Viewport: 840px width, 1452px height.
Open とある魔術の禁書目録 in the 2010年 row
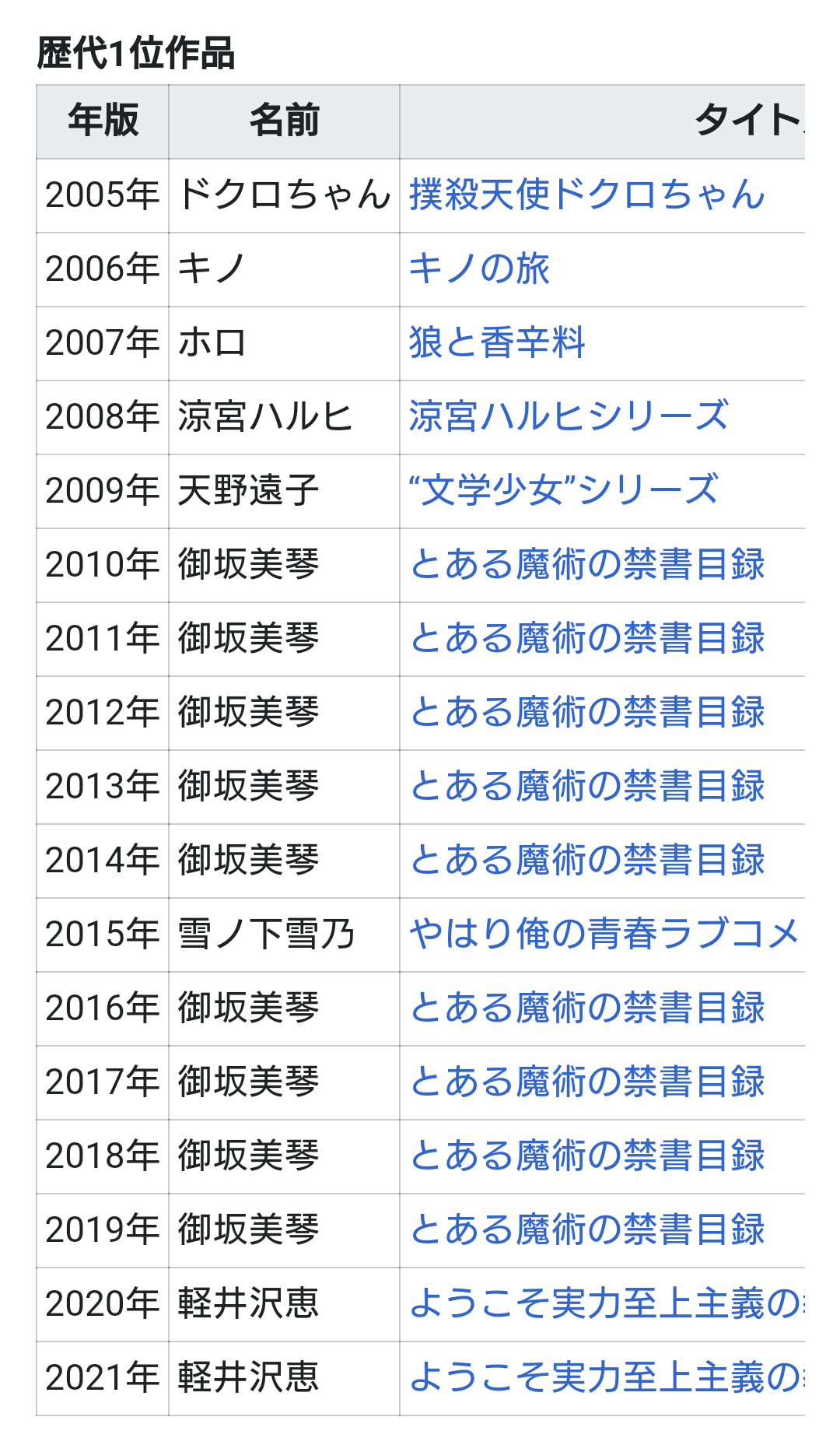click(587, 564)
